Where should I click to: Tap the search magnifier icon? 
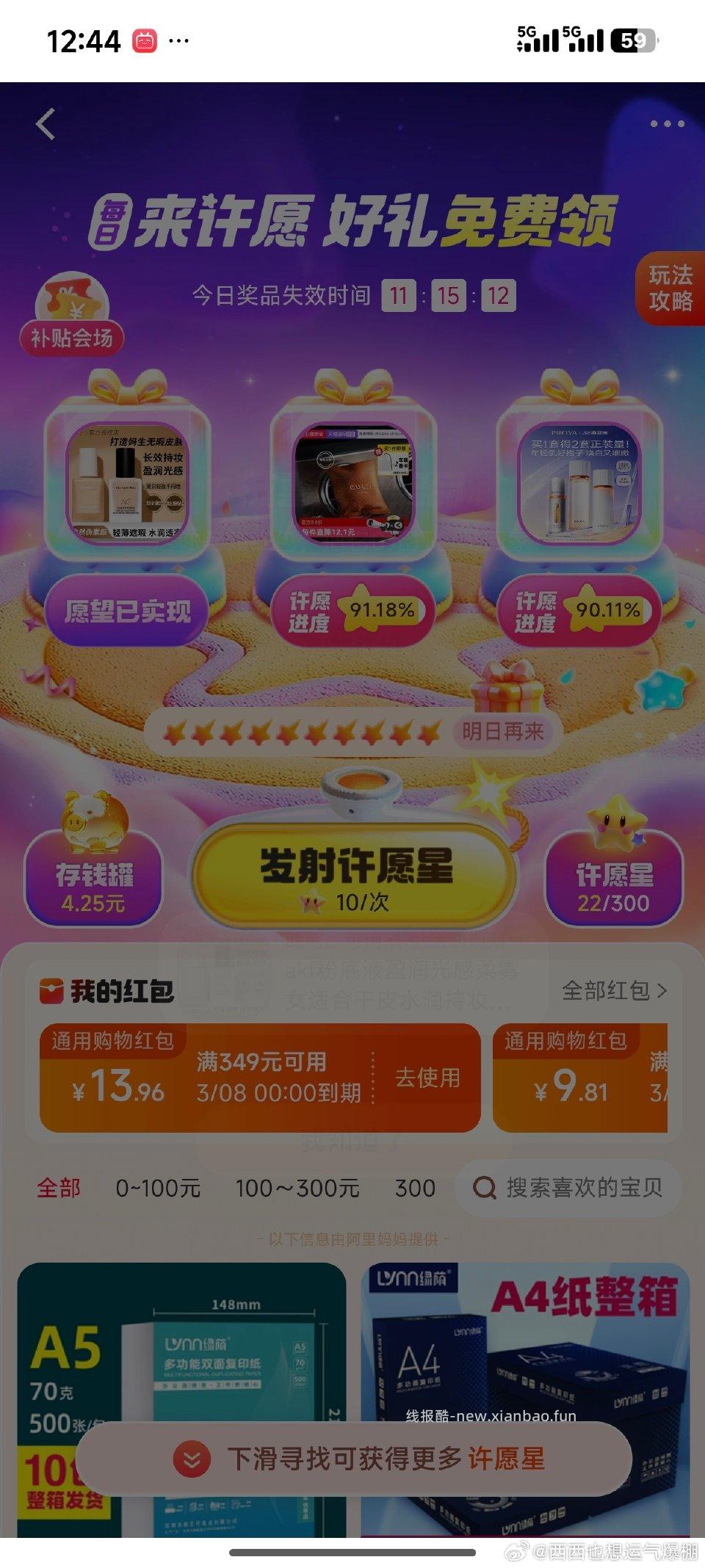[x=485, y=1187]
